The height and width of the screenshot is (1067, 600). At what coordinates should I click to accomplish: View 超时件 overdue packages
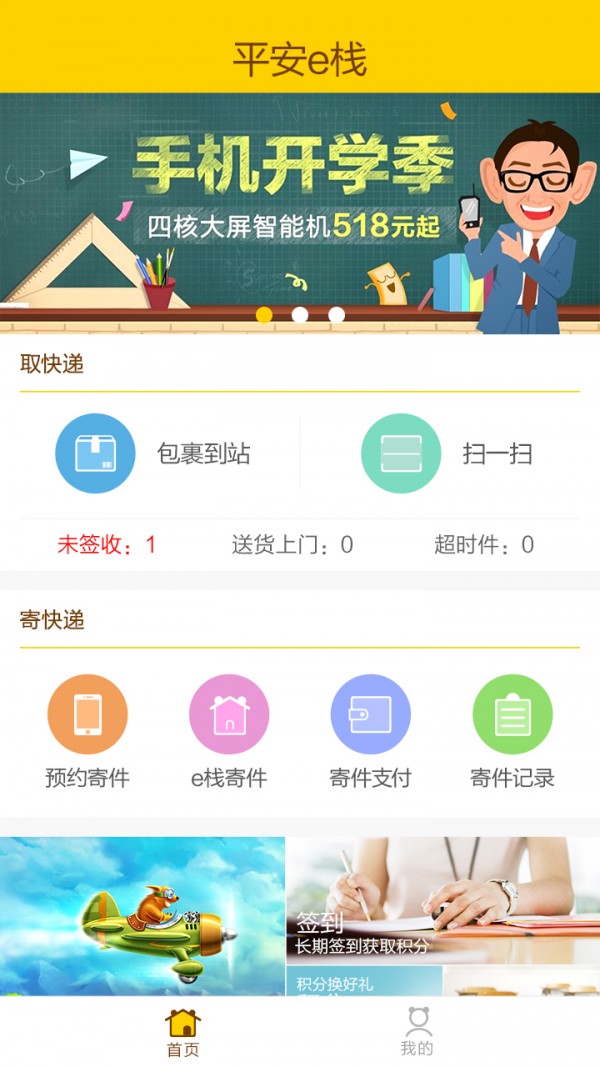484,545
